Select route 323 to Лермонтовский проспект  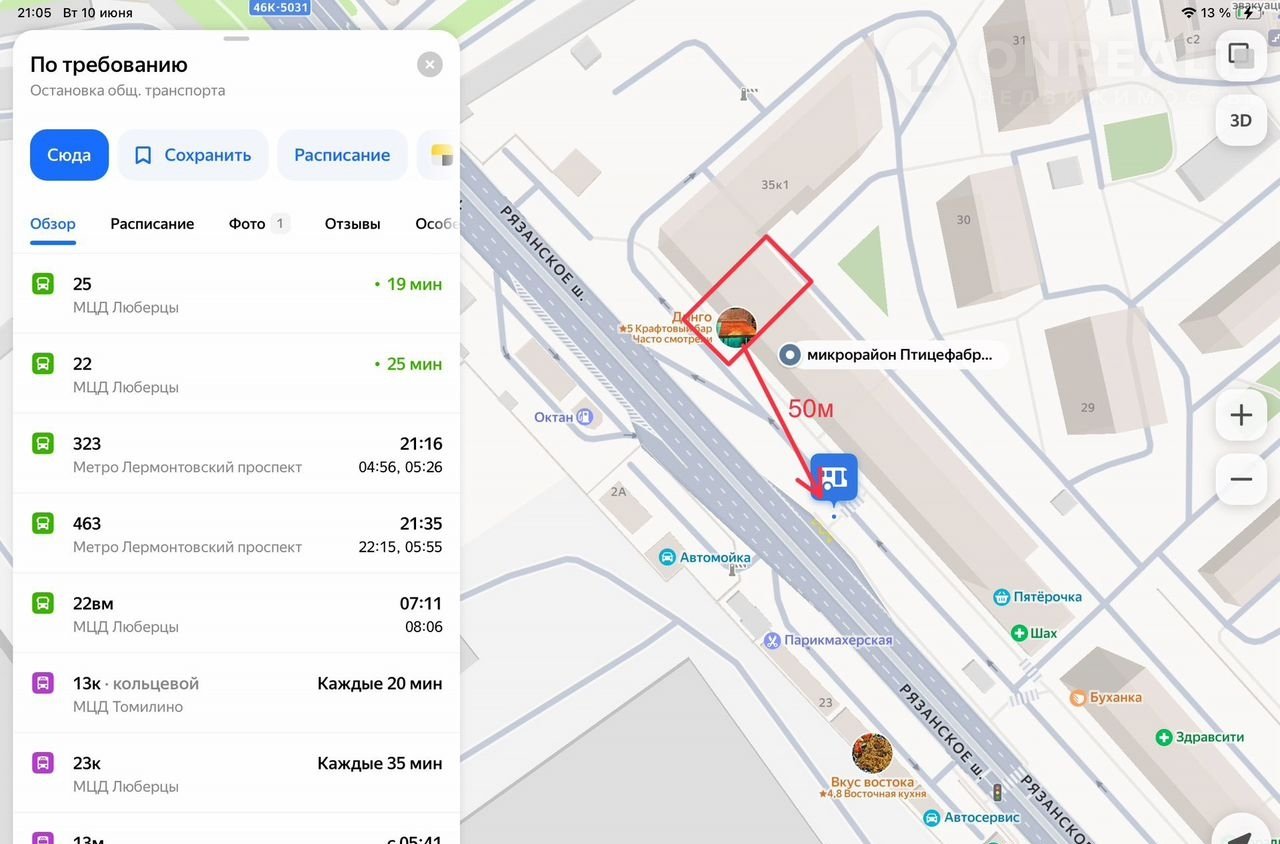236,454
